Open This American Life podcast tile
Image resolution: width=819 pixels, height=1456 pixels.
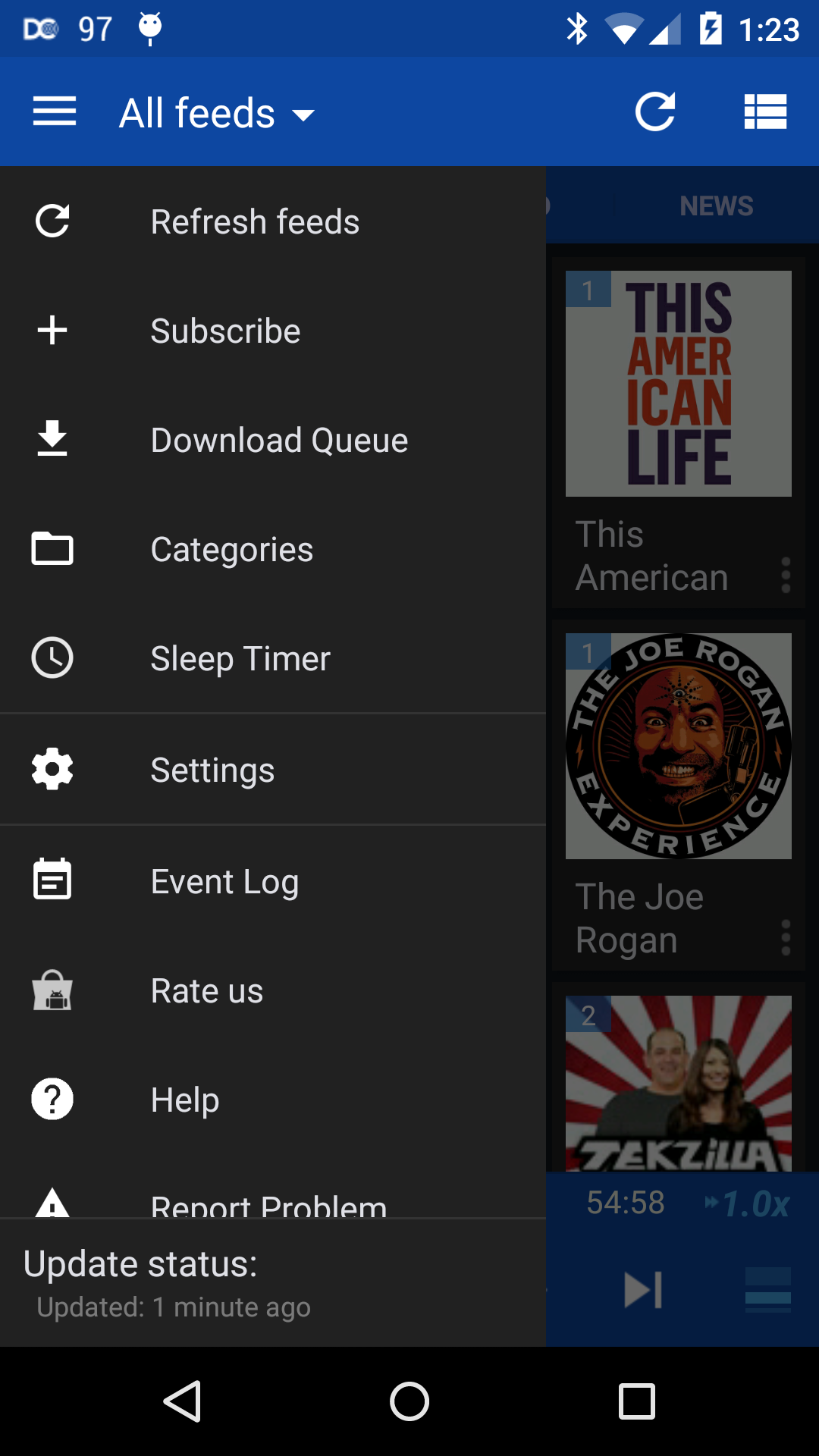point(679,432)
